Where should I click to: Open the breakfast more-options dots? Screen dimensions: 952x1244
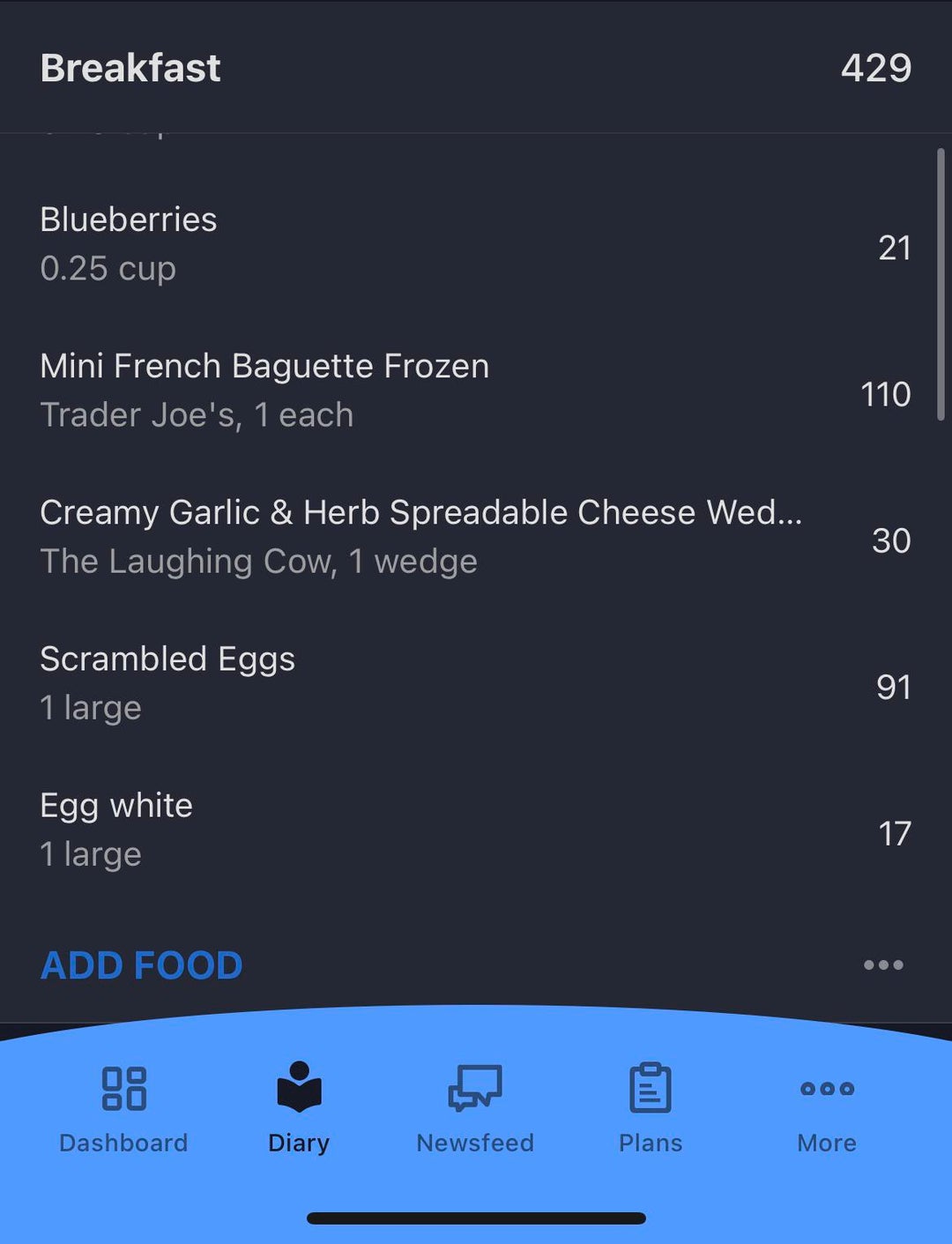tap(883, 965)
